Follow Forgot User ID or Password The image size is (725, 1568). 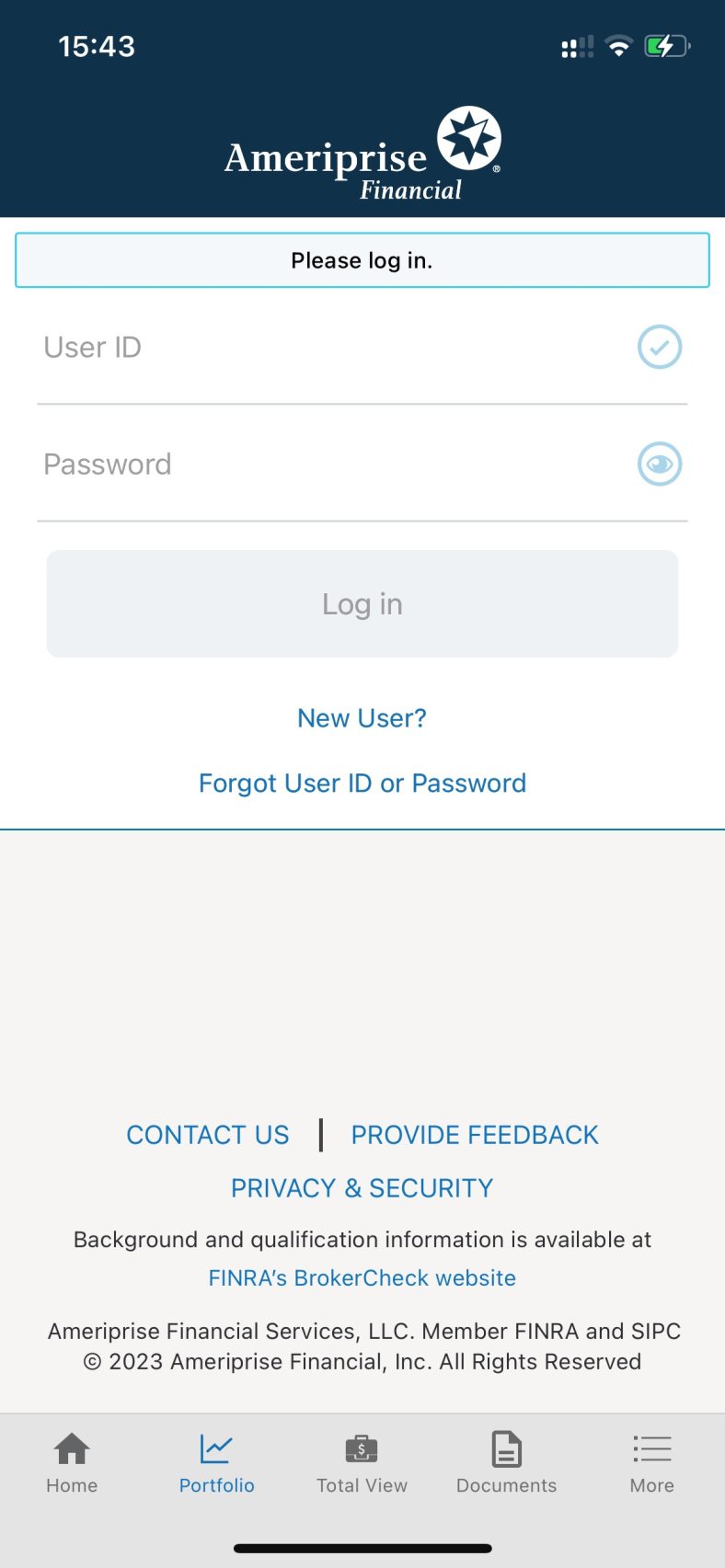[x=362, y=783]
